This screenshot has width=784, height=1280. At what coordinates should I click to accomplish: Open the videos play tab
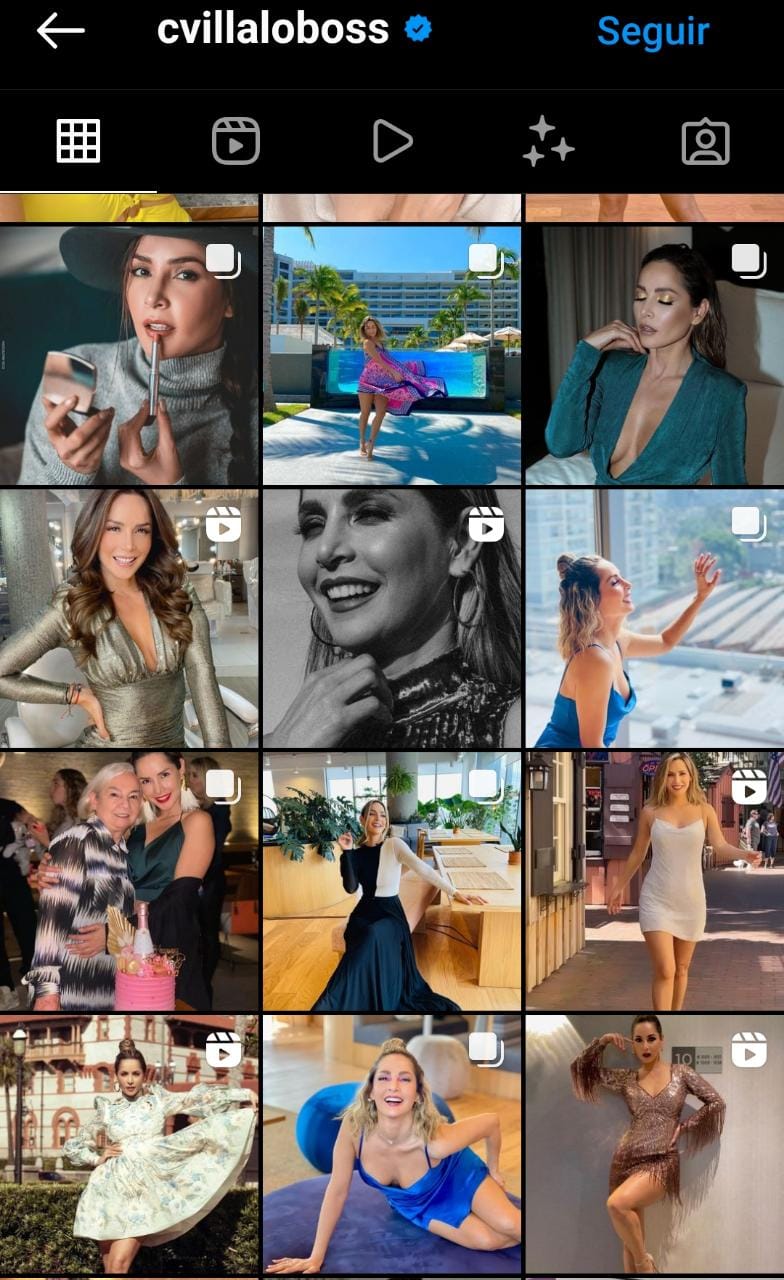392,141
